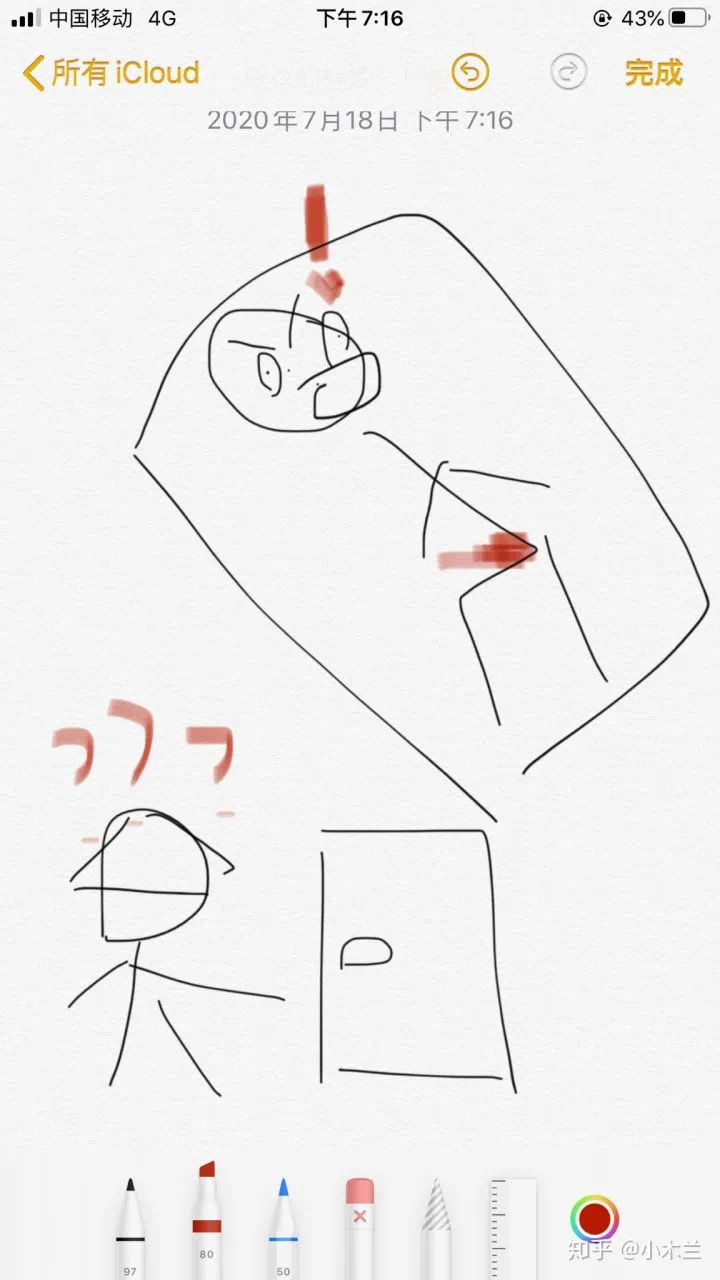
Task: Undo the last drawing stroke
Action: (x=470, y=72)
